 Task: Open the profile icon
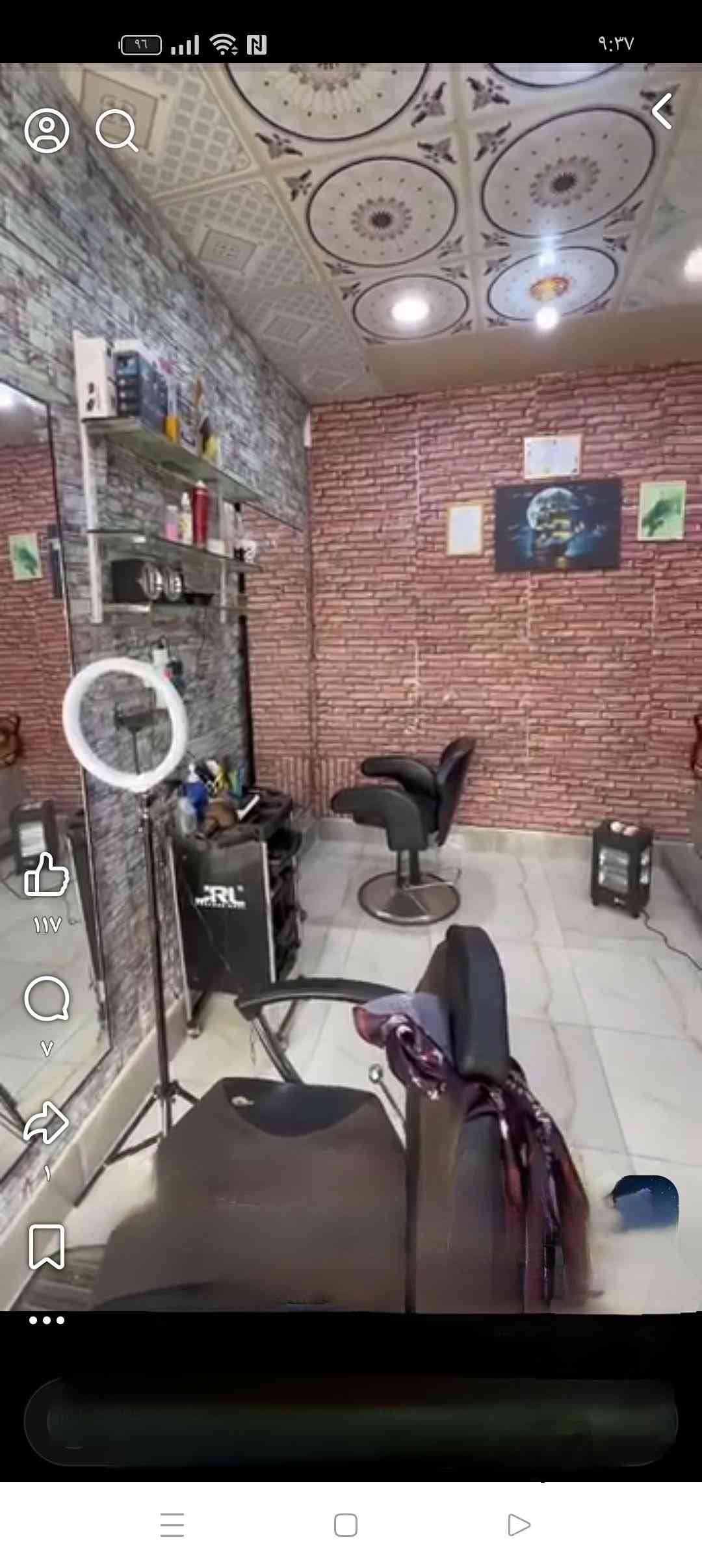[x=47, y=131]
